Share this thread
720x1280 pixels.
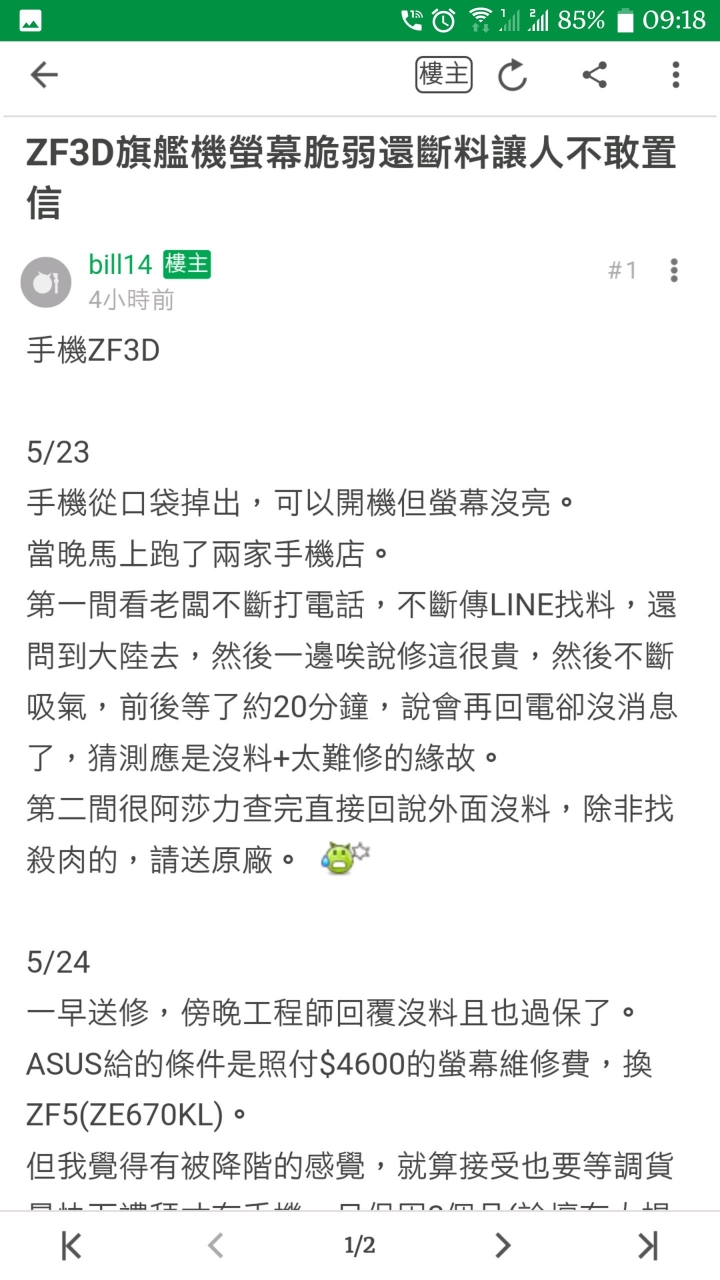click(x=595, y=75)
